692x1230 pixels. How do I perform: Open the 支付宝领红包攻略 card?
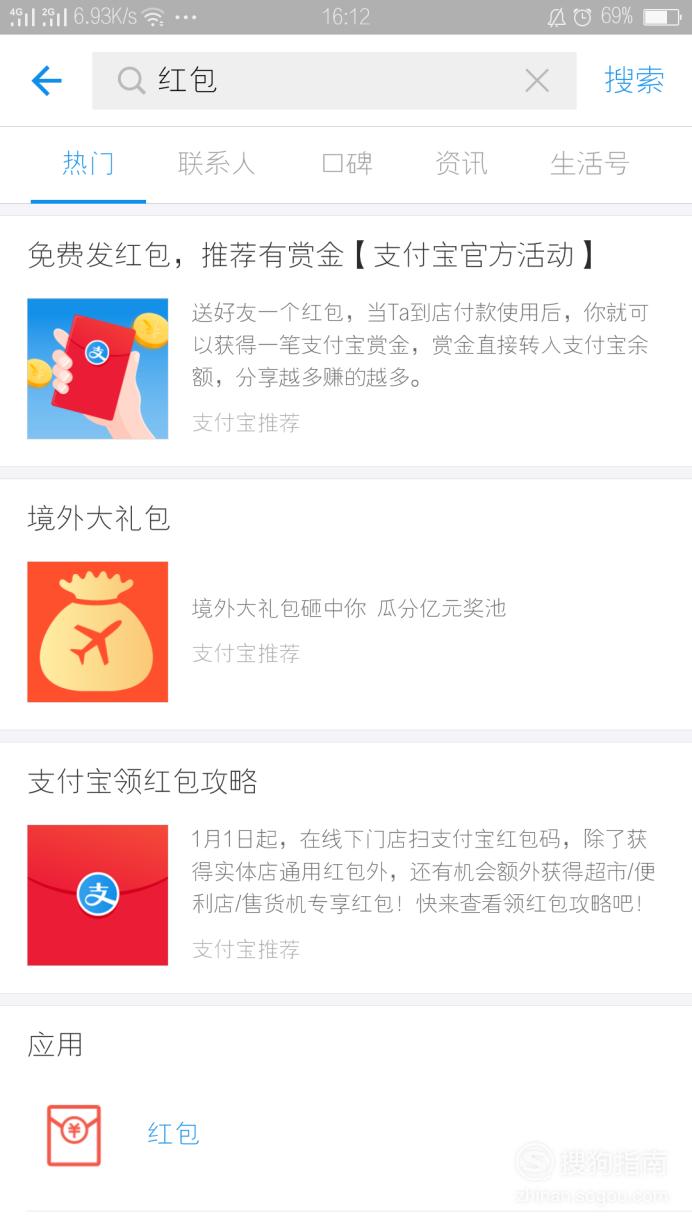pos(346,868)
